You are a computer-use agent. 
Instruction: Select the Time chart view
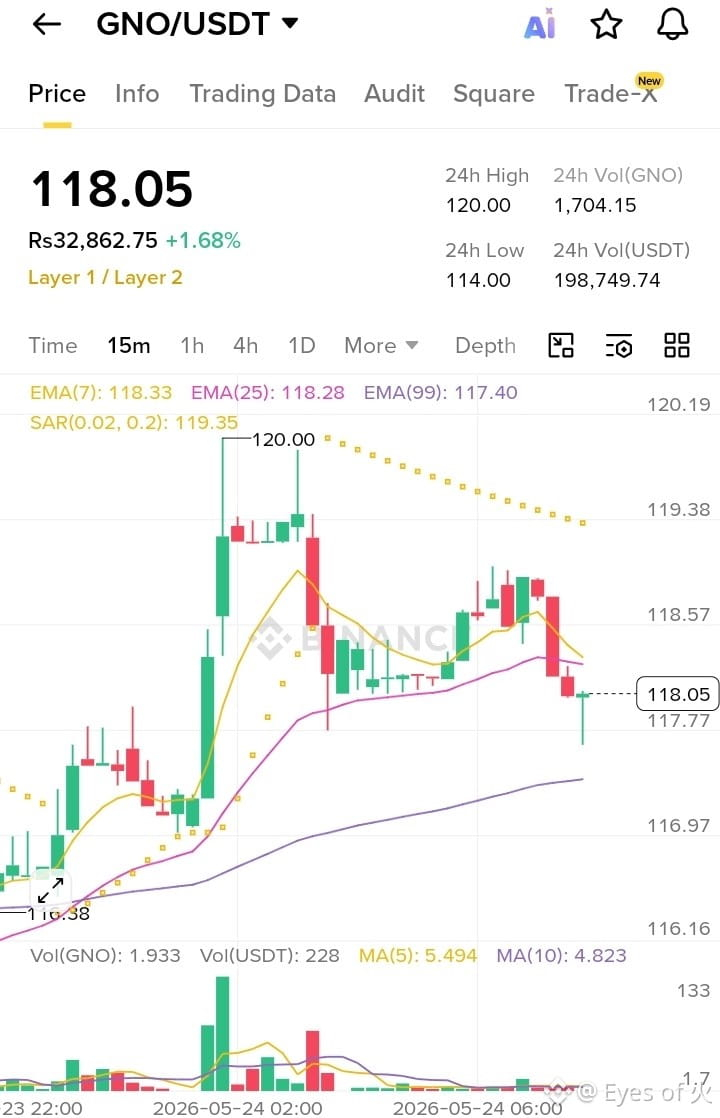coord(53,346)
